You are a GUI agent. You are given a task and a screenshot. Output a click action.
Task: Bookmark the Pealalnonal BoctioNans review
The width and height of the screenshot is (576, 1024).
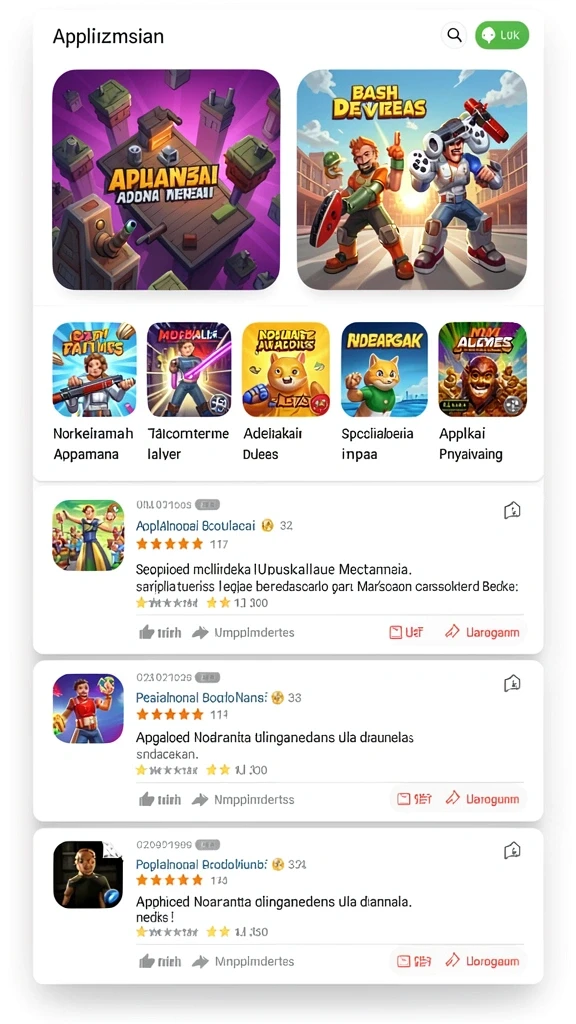pyautogui.click(x=512, y=684)
